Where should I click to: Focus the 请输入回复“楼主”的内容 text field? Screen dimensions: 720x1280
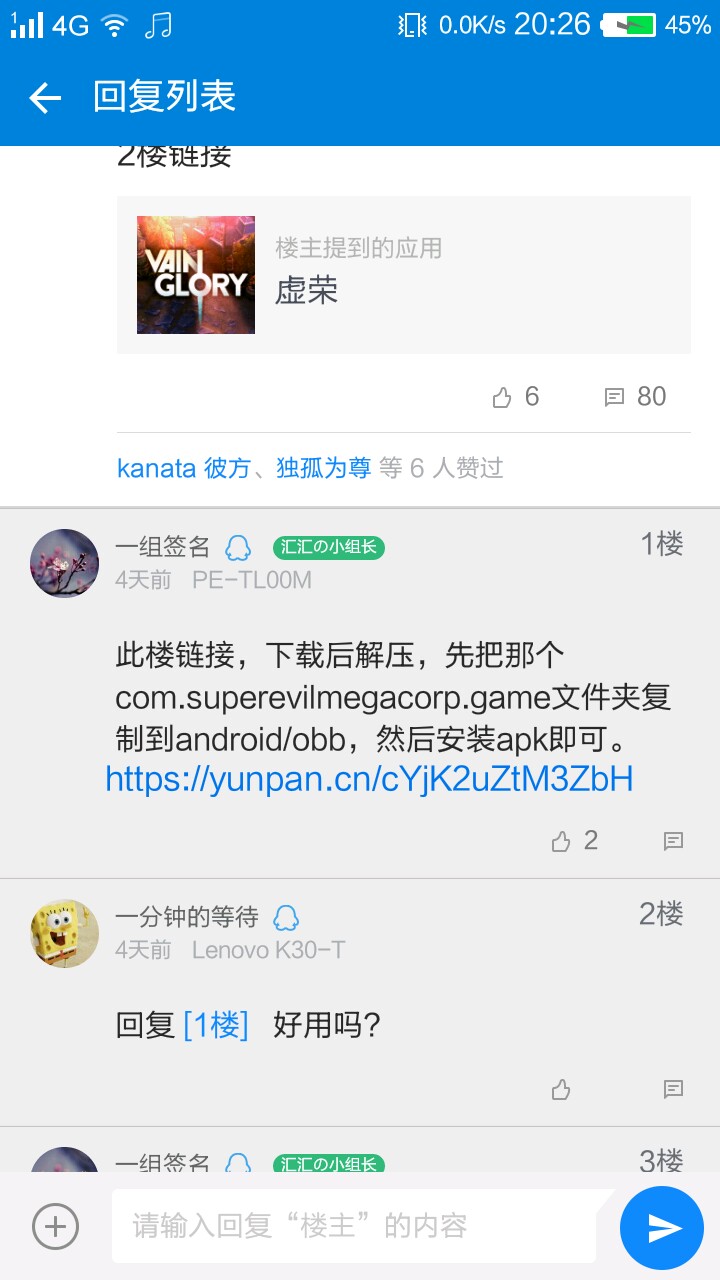355,1226
